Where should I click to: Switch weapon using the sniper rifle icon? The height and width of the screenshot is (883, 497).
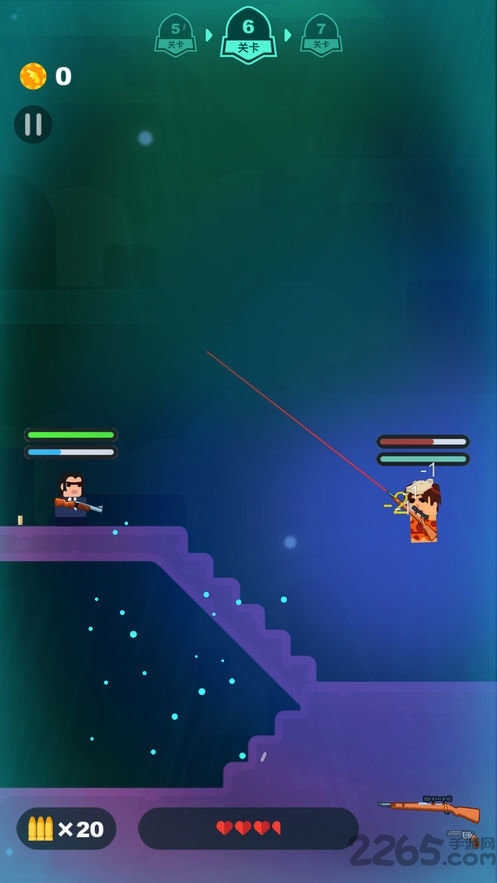[429, 809]
